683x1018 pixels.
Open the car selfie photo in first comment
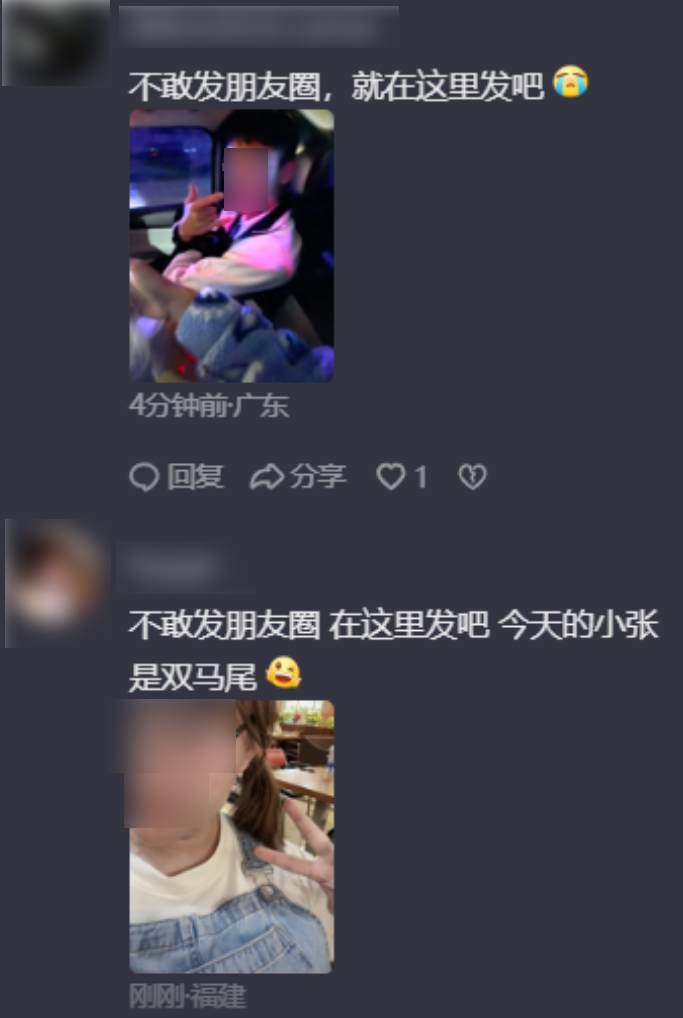pyautogui.click(x=232, y=245)
